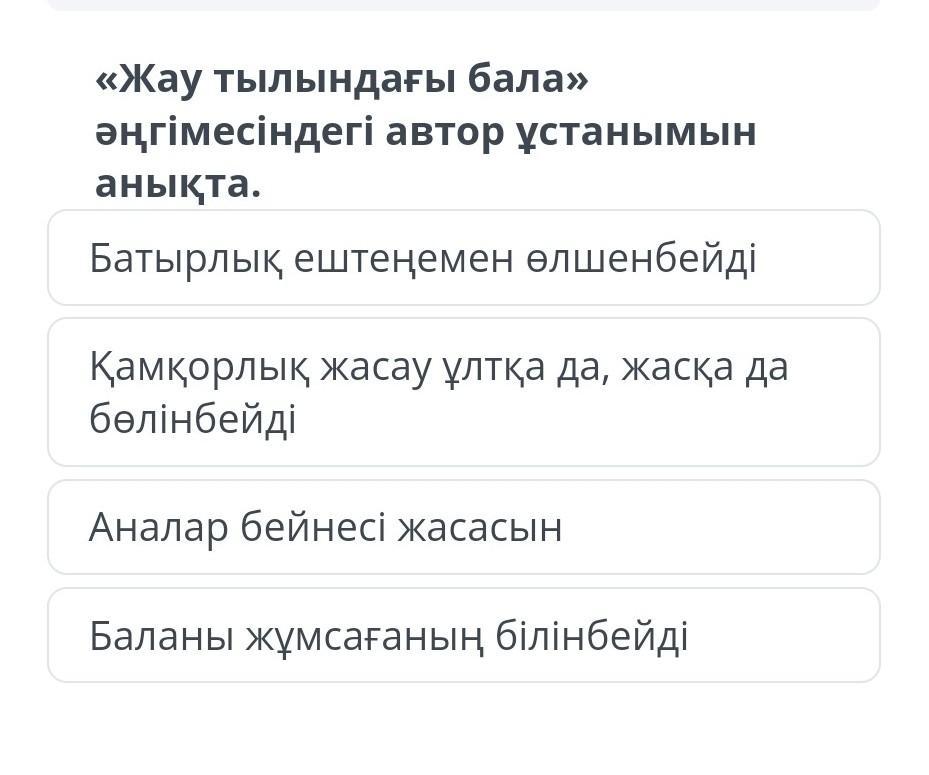Pick the option "Аналар бейнесі жасасын"
929x775 pixels.
(463, 527)
